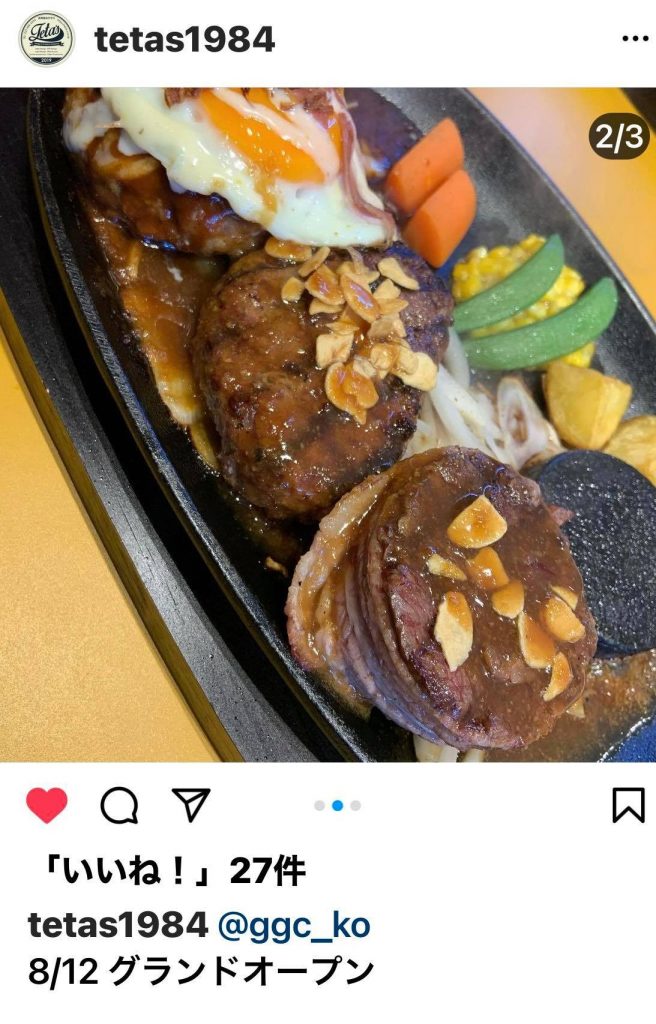Open the comments speech bubble
The image size is (656, 1024).
point(119,805)
